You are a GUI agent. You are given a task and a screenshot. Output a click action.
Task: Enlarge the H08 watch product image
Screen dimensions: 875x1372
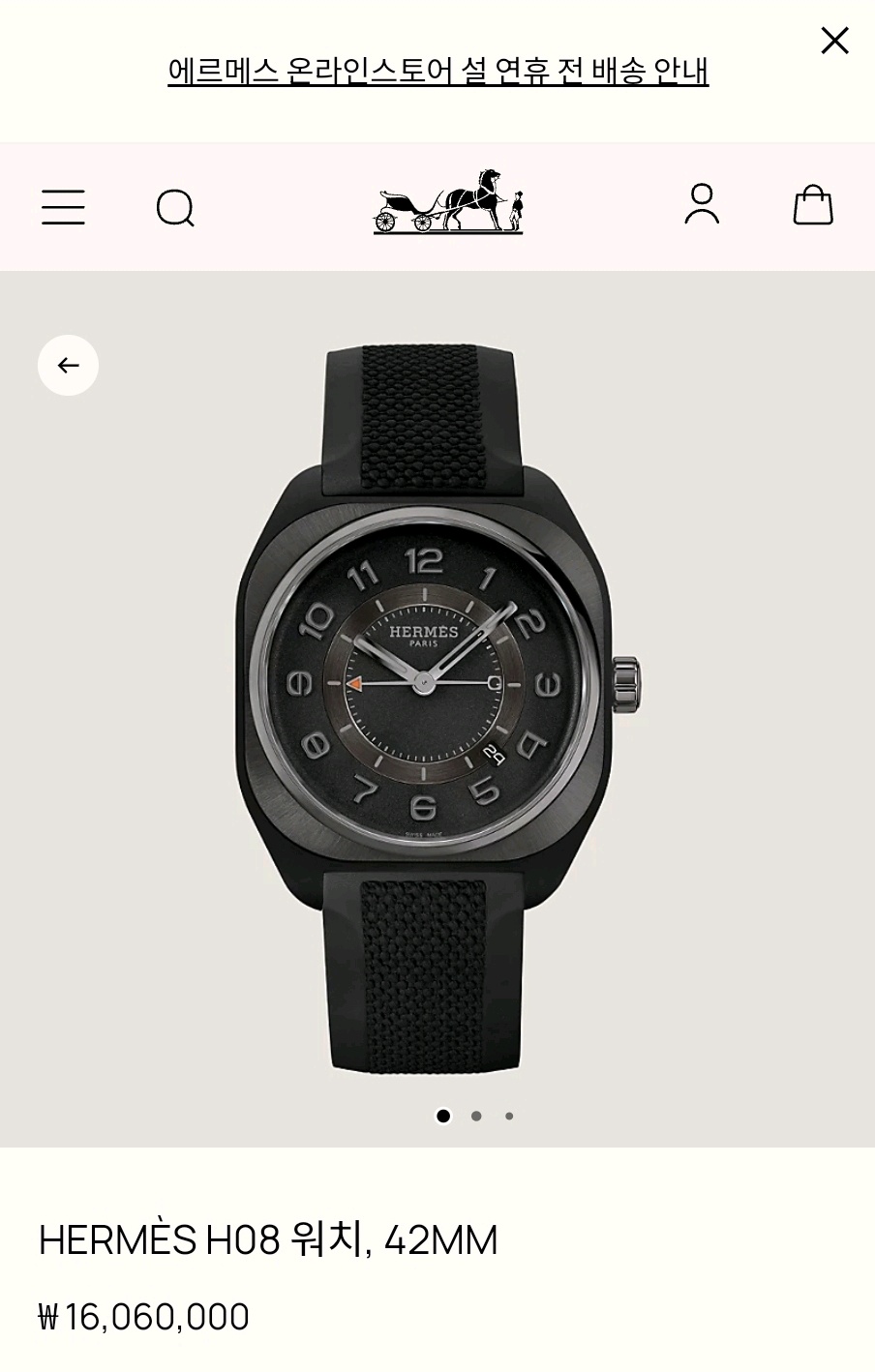coord(436,706)
